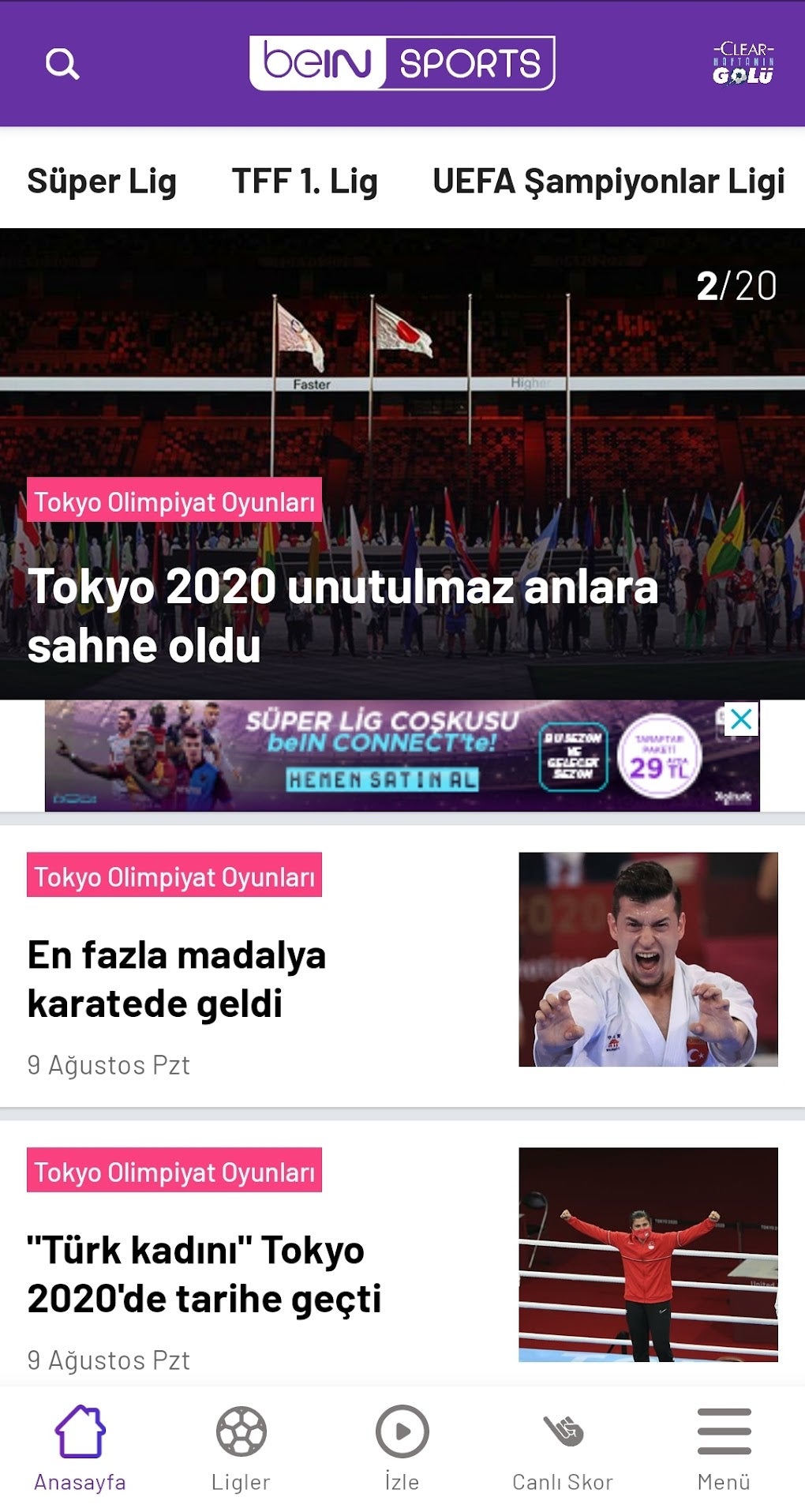Switch to the Süper Lig tab
Image resolution: width=805 pixels, height=1512 pixels.
tap(103, 182)
